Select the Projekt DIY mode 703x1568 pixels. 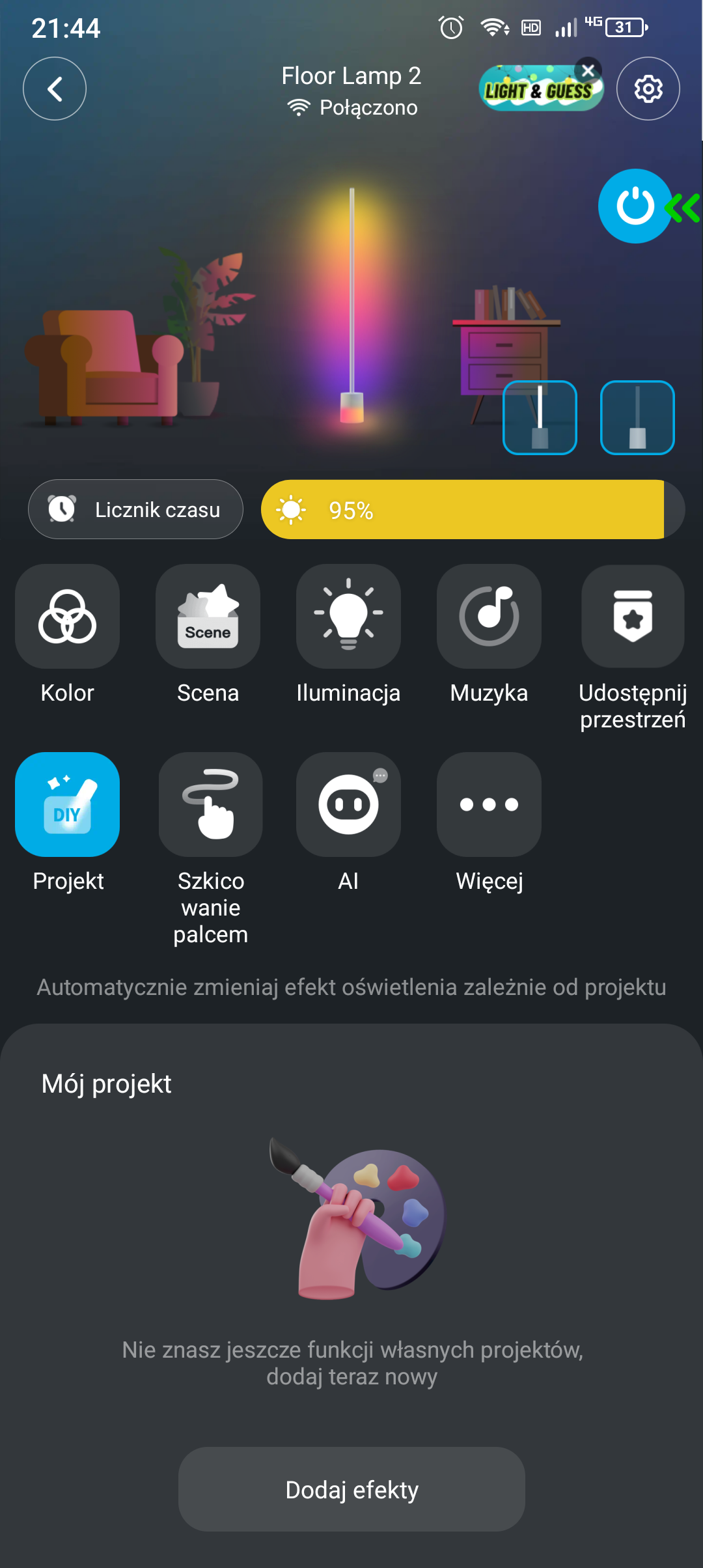(x=67, y=804)
